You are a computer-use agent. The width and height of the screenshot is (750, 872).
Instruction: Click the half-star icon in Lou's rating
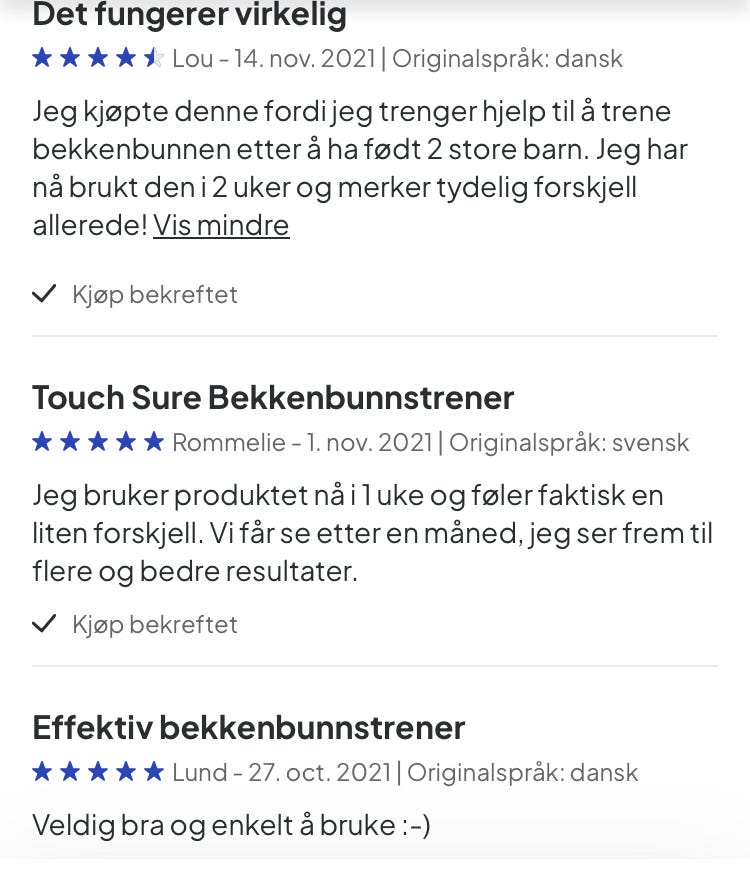tap(155, 58)
